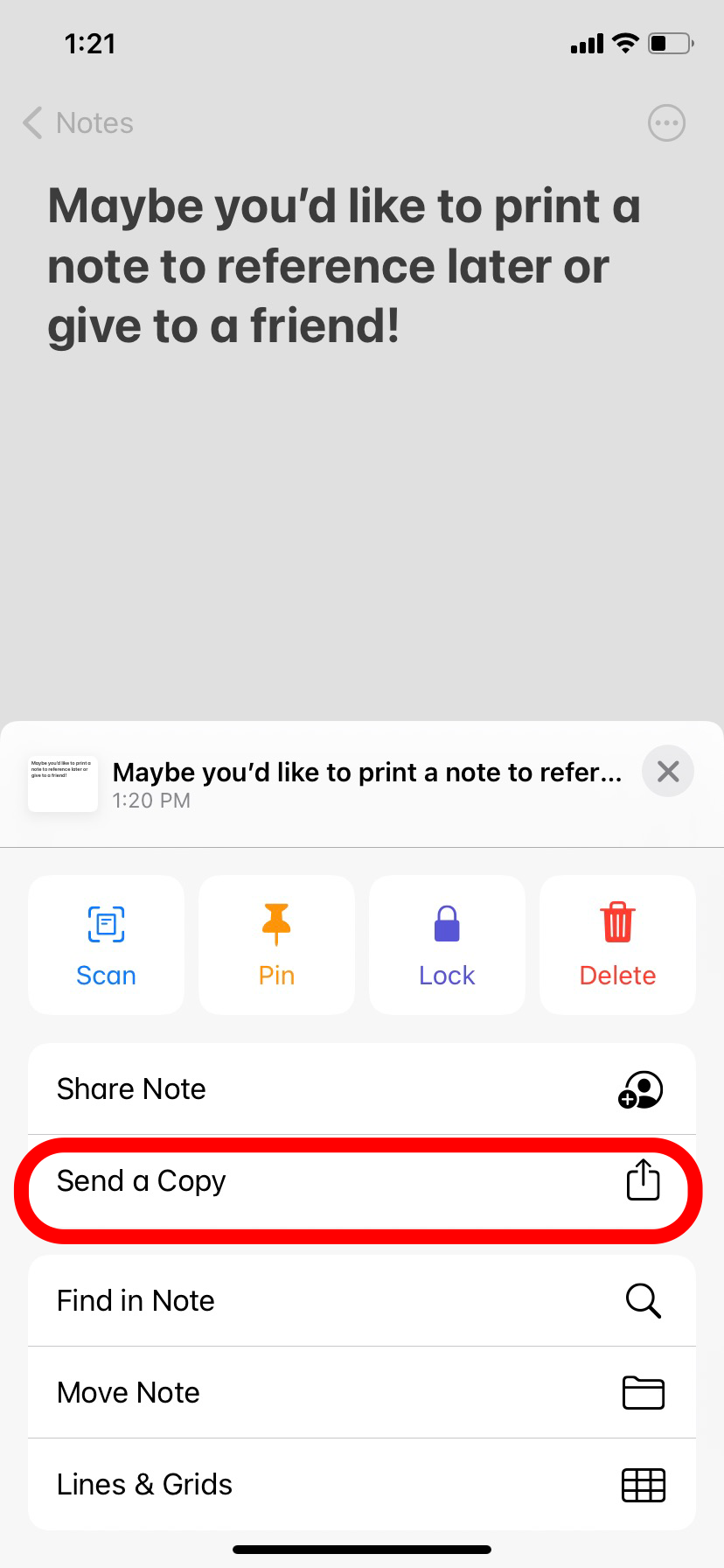Tap the Scan button

(x=106, y=945)
